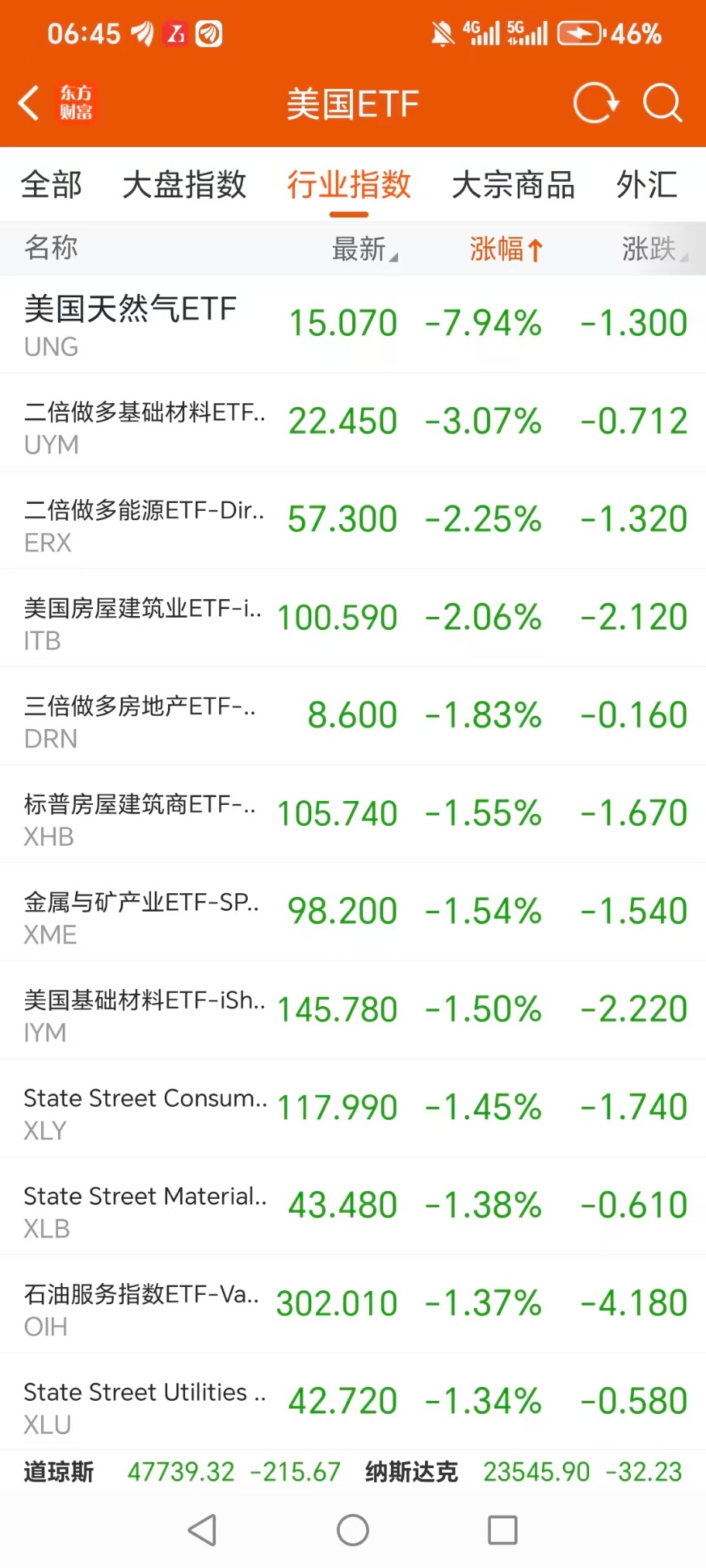The height and width of the screenshot is (1568, 706).
Task: Switch to the 大盘指数 tab
Action: click(184, 185)
